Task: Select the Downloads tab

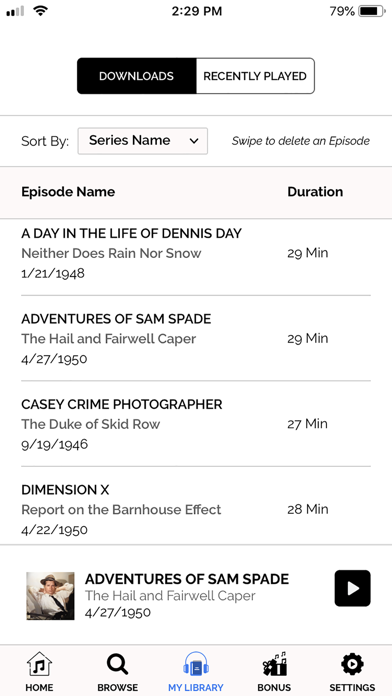Action: [136, 76]
